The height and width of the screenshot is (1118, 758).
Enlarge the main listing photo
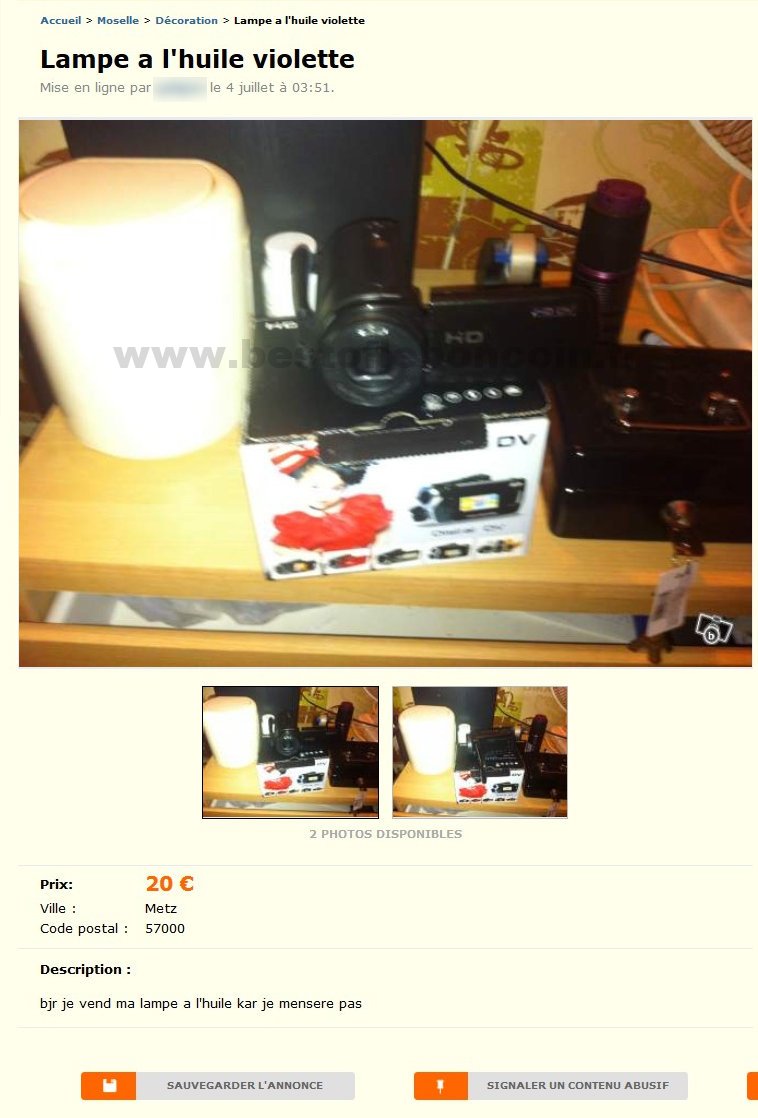click(x=385, y=393)
